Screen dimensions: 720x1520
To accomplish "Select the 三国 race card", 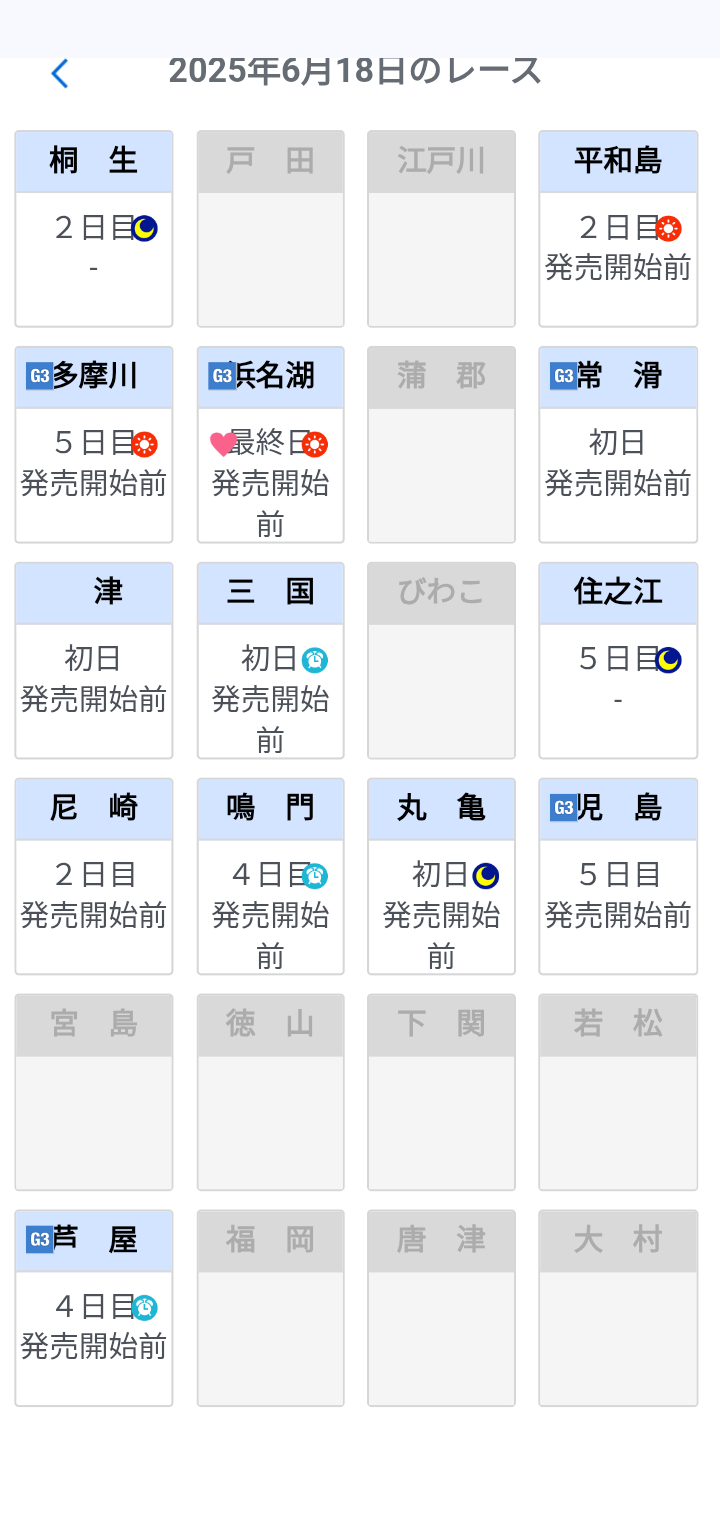I will coord(271,661).
